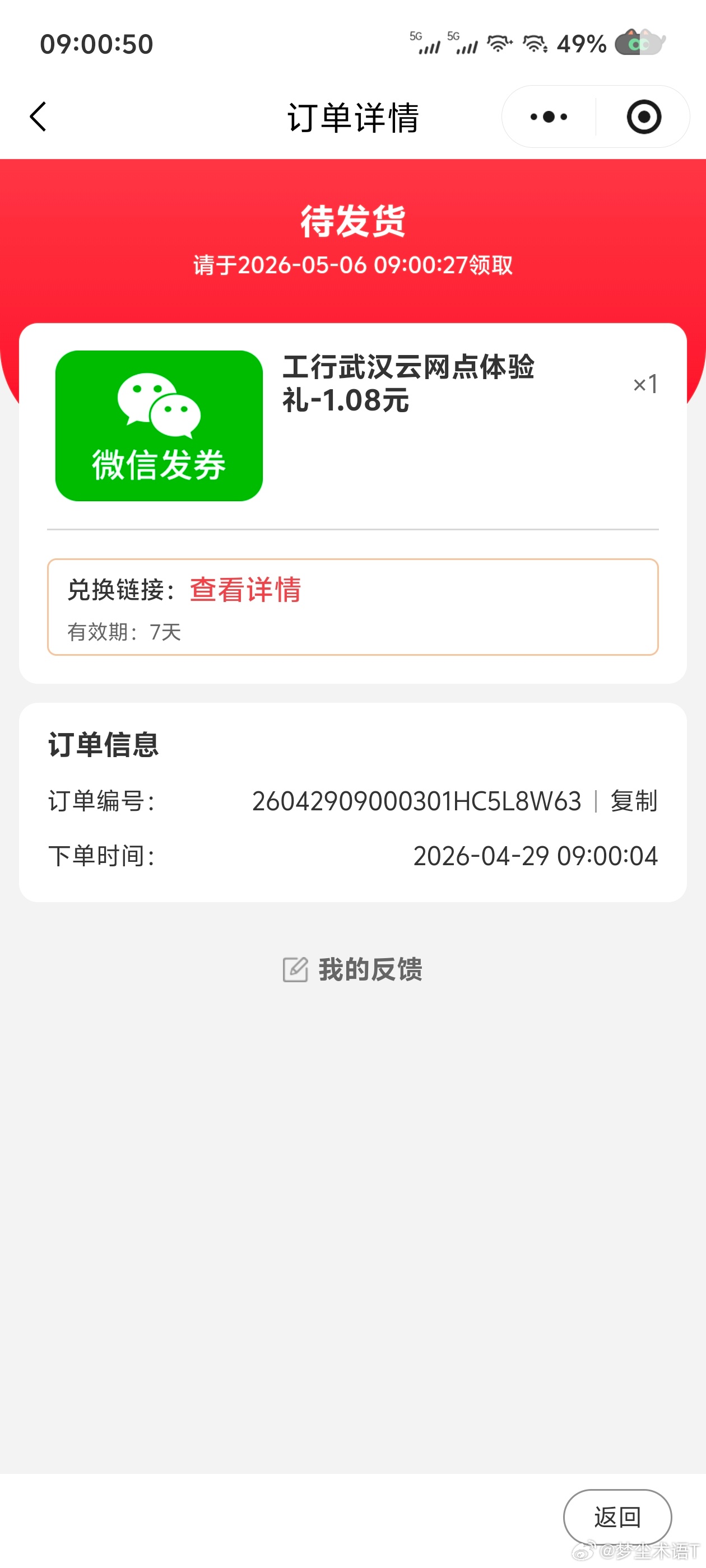The width and height of the screenshot is (706, 1568).
Task: Tap the 返回 button
Action: 617,1517
